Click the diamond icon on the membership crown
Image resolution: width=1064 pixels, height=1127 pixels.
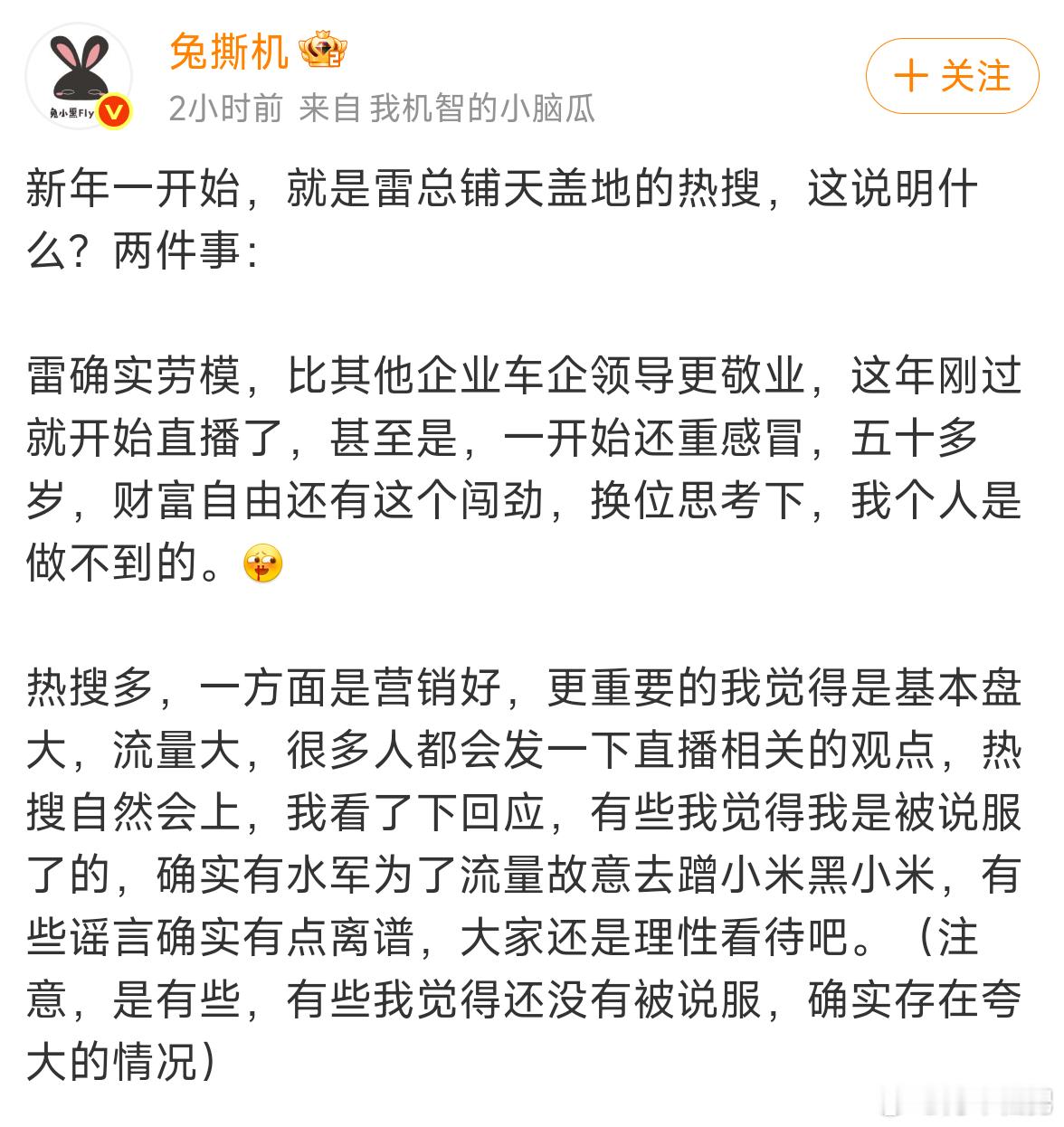click(323, 48)
